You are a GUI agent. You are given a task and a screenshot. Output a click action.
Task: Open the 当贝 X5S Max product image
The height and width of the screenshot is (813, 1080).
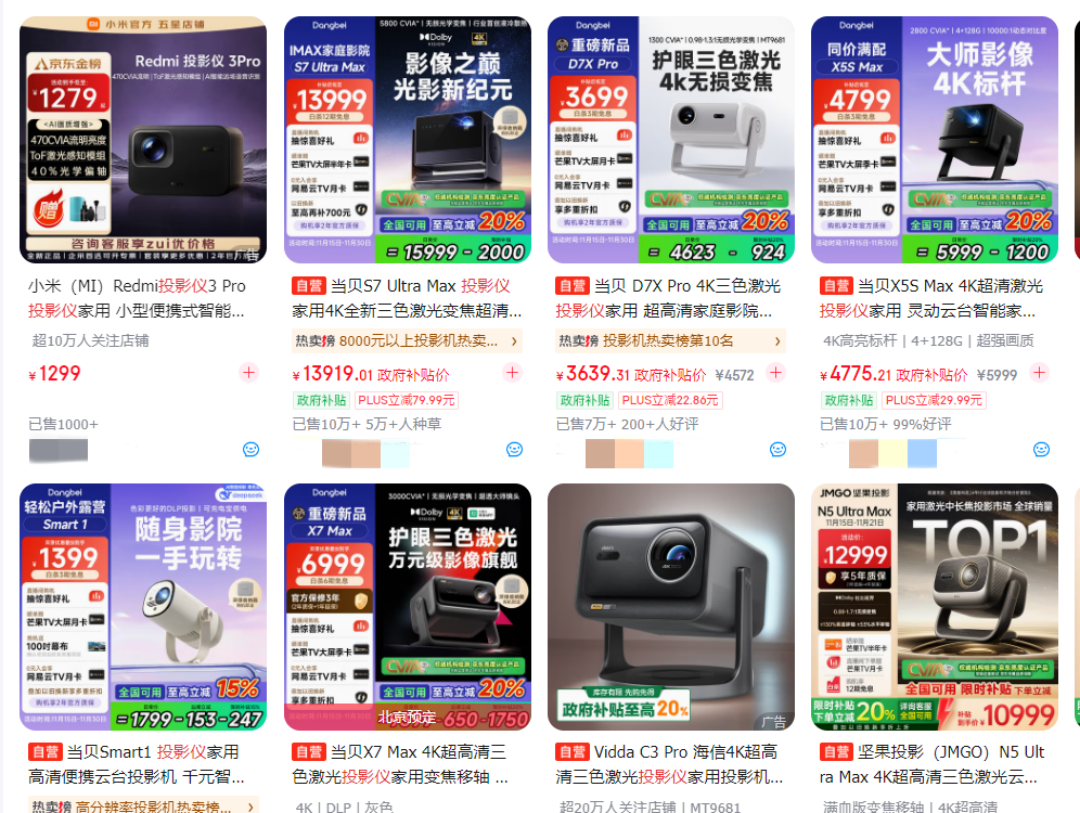[x=934, y=140]
